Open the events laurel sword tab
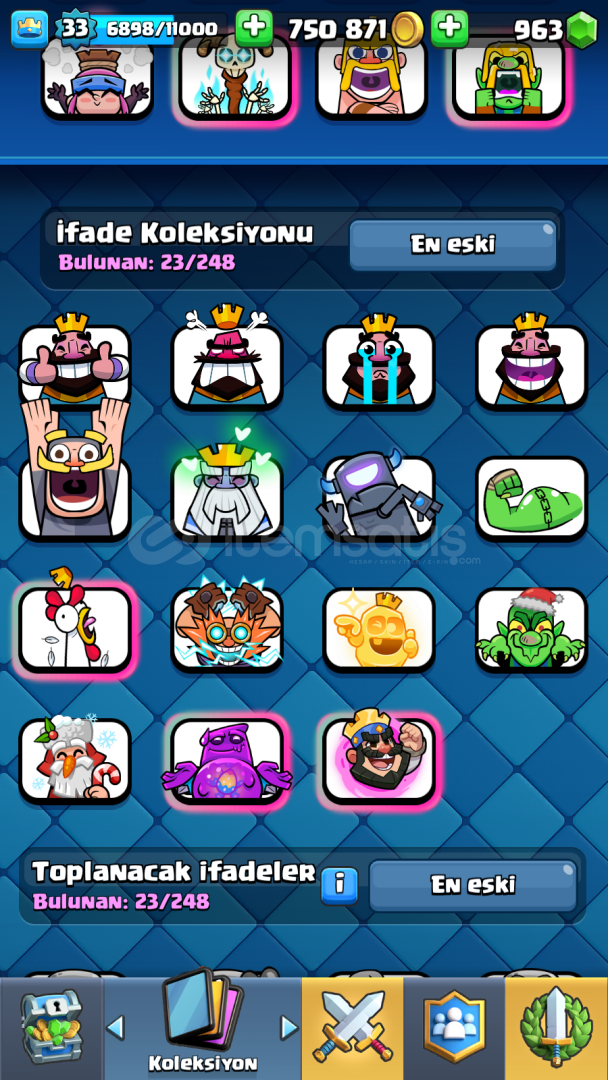 pyautogui.click(x=556, y=1027)
